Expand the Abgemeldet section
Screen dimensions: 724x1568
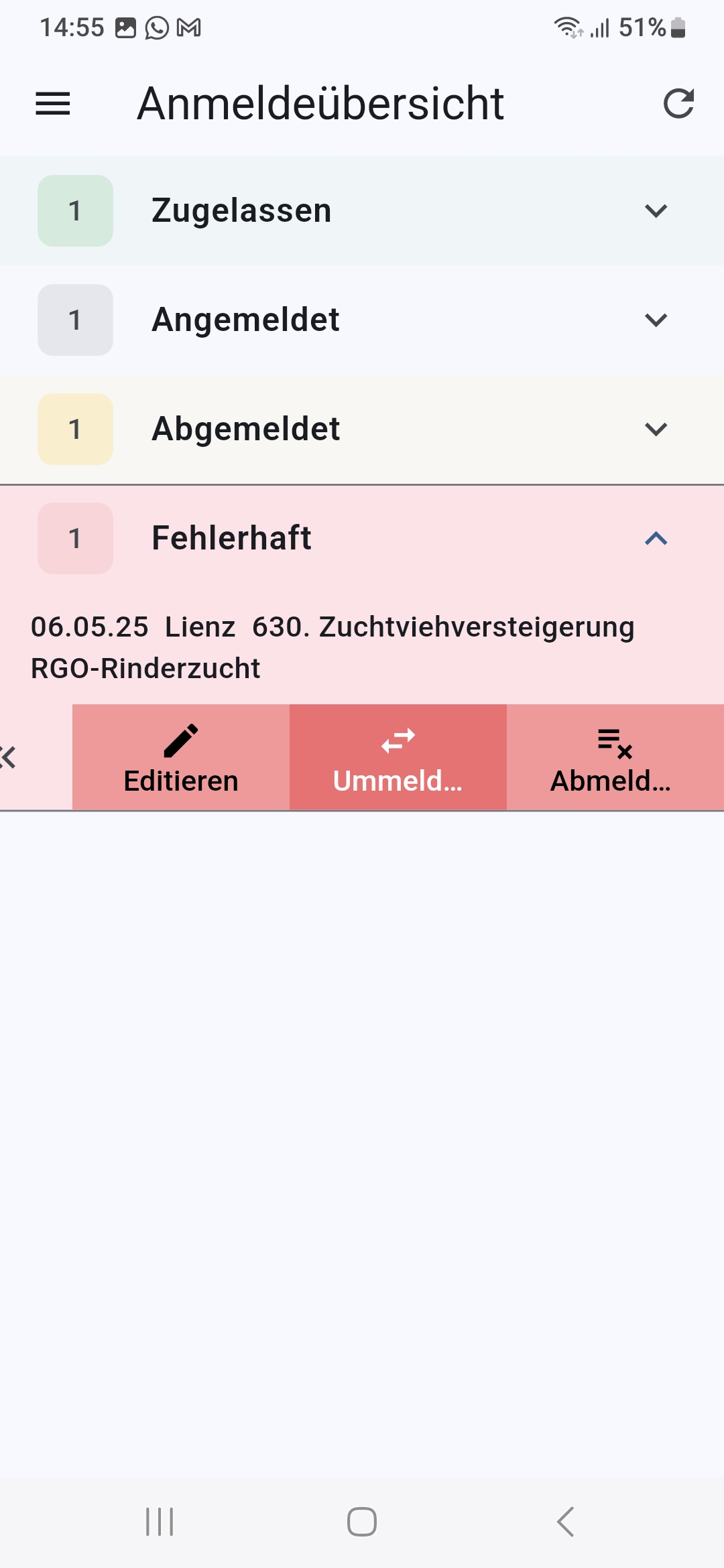coord(362,430)
